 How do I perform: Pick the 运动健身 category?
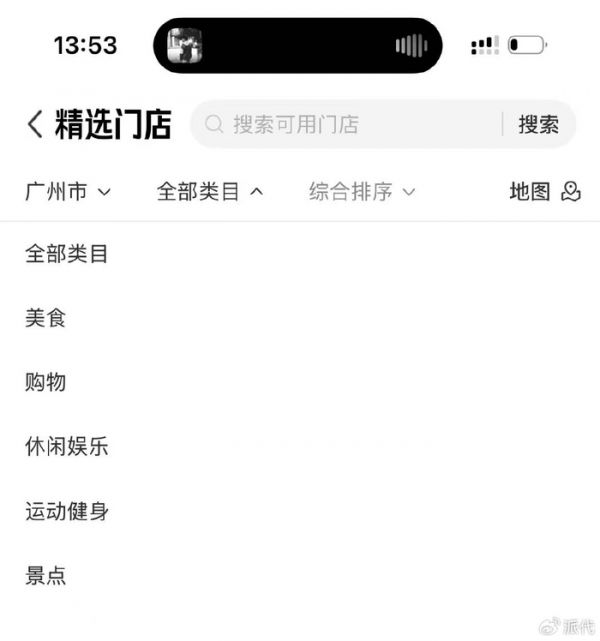tap(66, 511)
